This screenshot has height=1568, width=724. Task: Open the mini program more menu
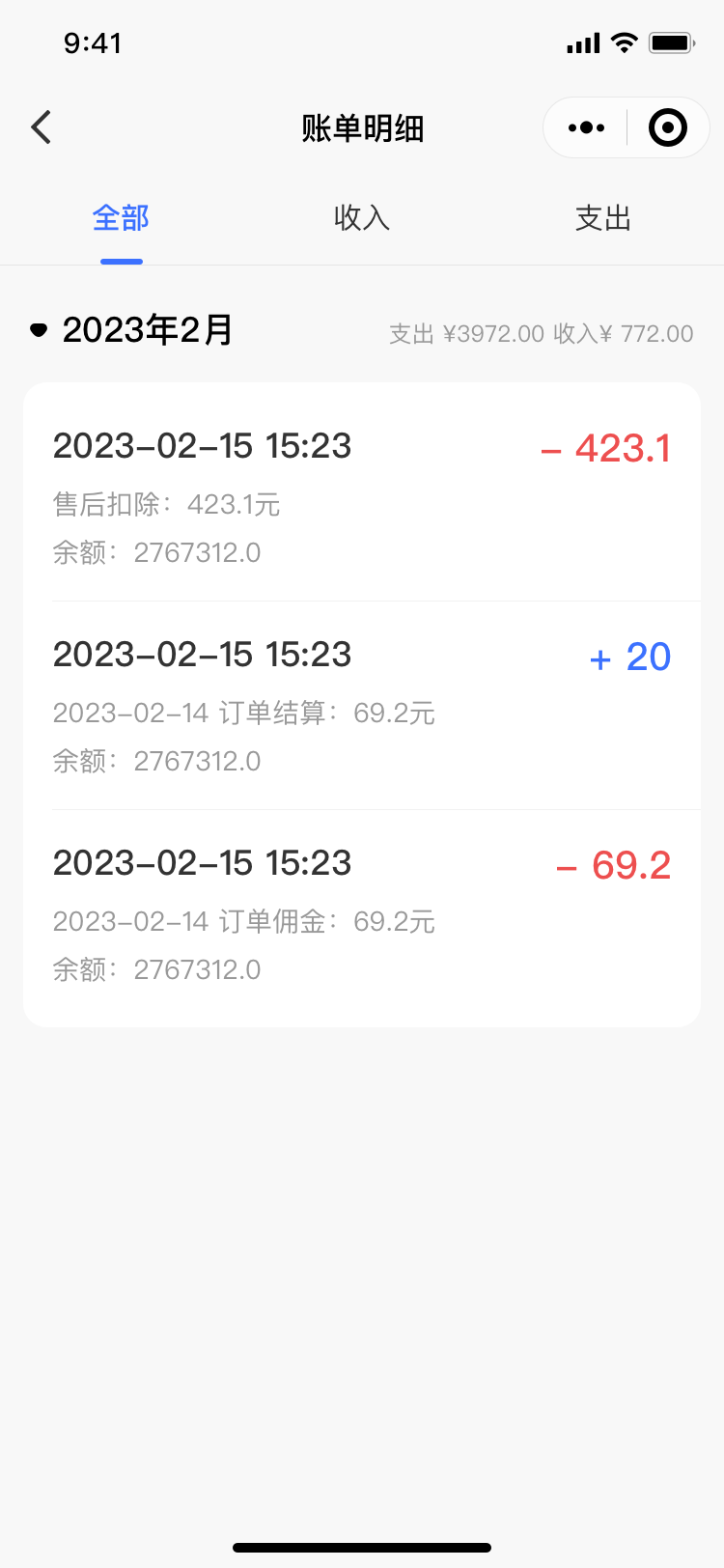tap(586, 127)
